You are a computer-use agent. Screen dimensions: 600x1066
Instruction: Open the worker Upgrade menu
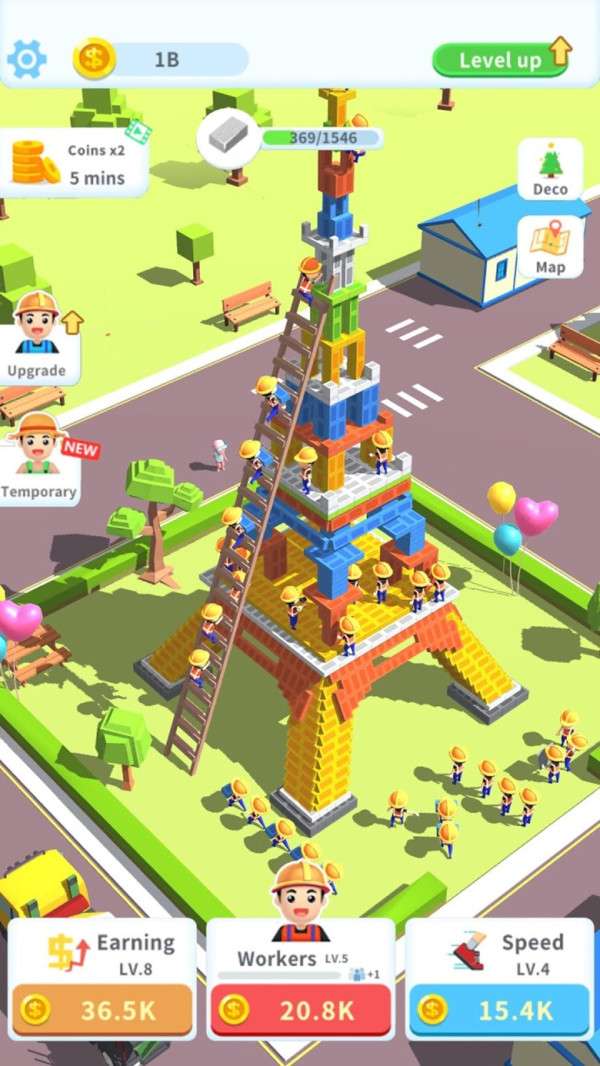pyautogui.click(x=38, y=338)
